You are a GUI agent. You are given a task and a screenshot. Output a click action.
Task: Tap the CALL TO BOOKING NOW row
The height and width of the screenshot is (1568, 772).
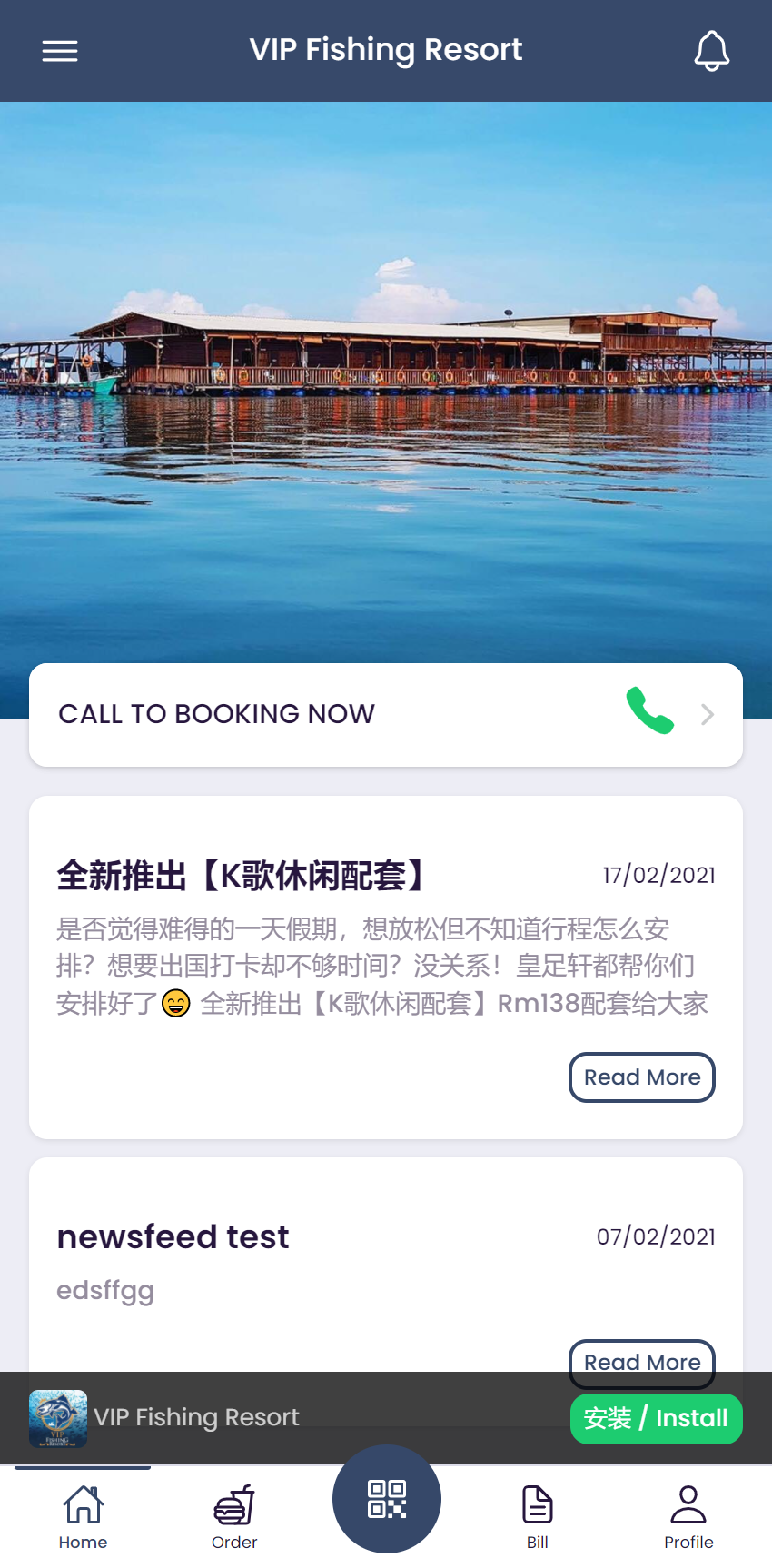386,715
